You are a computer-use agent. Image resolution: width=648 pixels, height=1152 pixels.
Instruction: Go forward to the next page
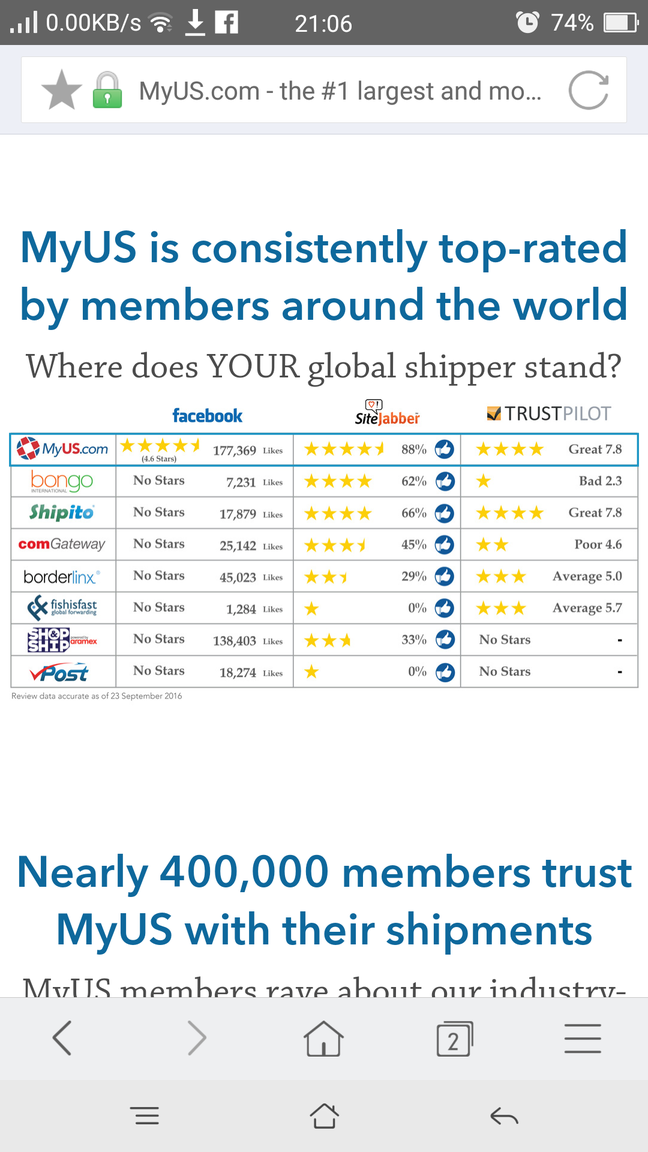[x=196, y=1039]
